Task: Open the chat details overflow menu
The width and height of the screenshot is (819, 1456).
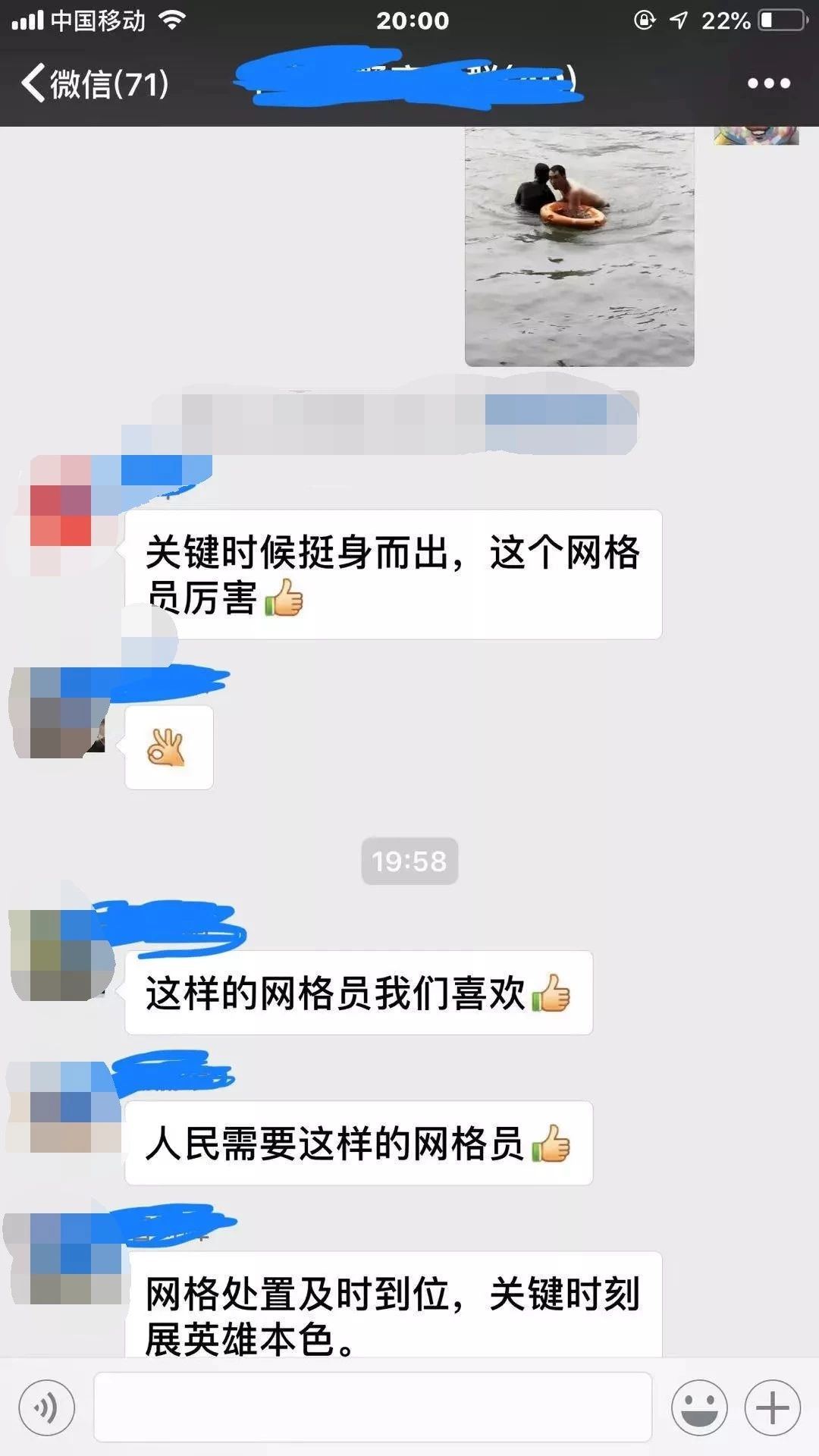Action: pyautogui.click(x=768, y=83)
